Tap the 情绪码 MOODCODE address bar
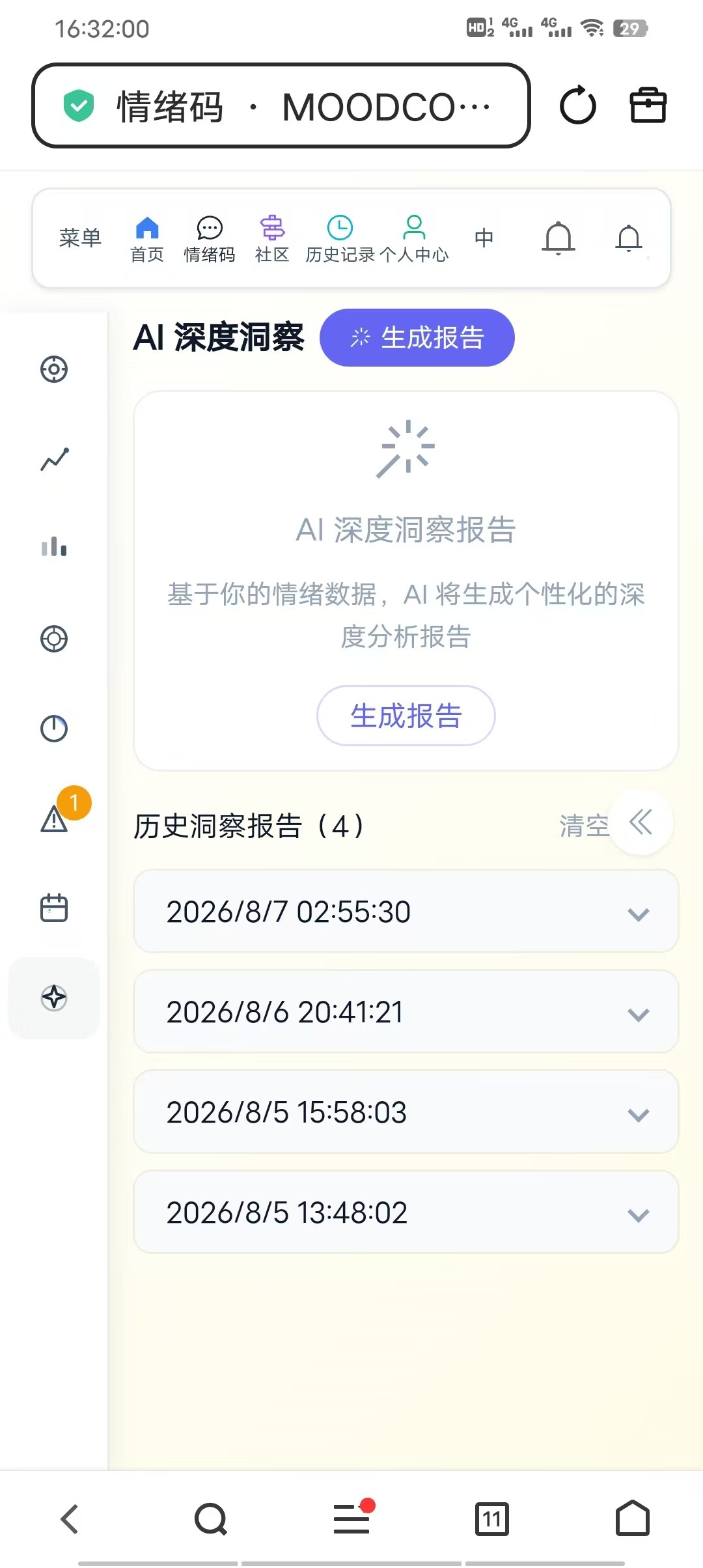 click(x=281, y=105)
